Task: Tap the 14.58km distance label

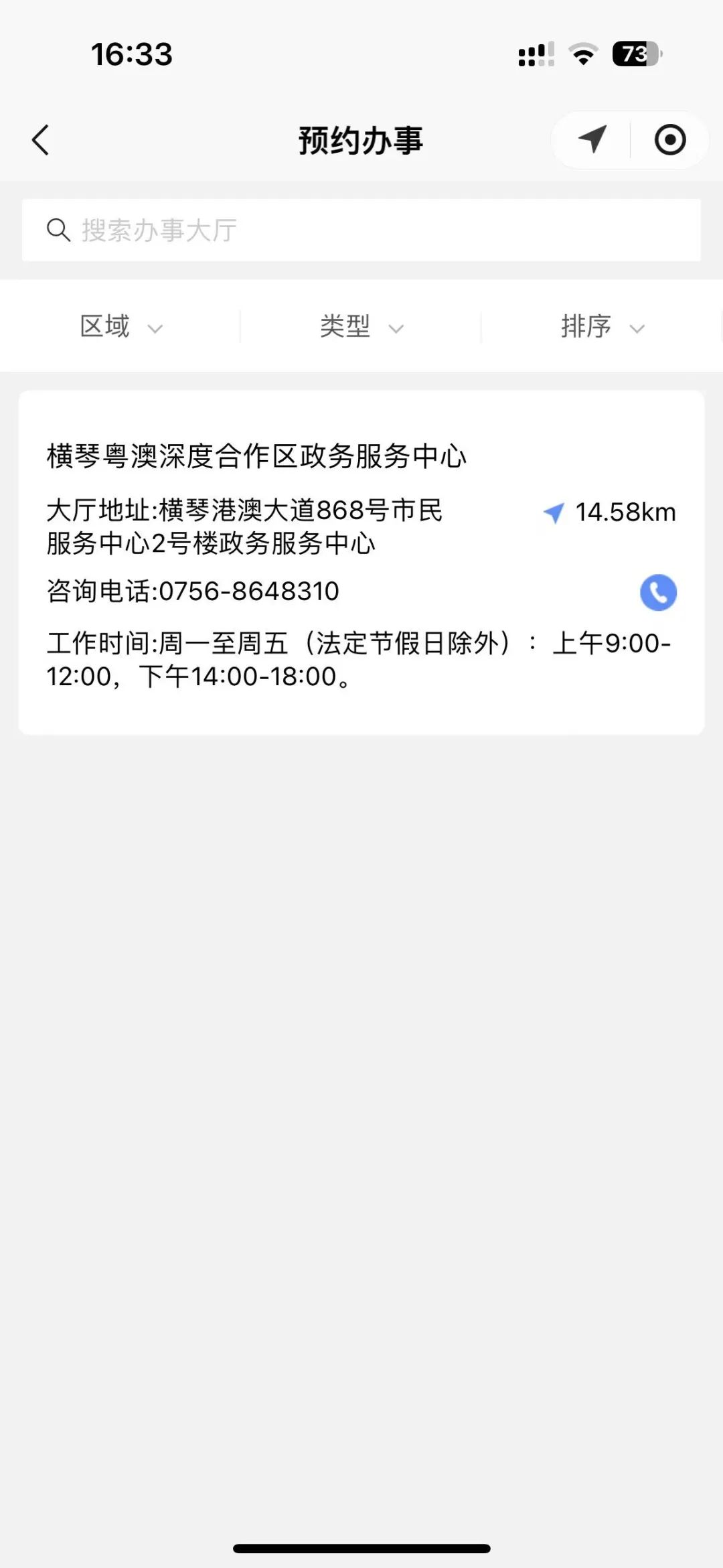Action: pyautogui.click(x=625, y=512)
